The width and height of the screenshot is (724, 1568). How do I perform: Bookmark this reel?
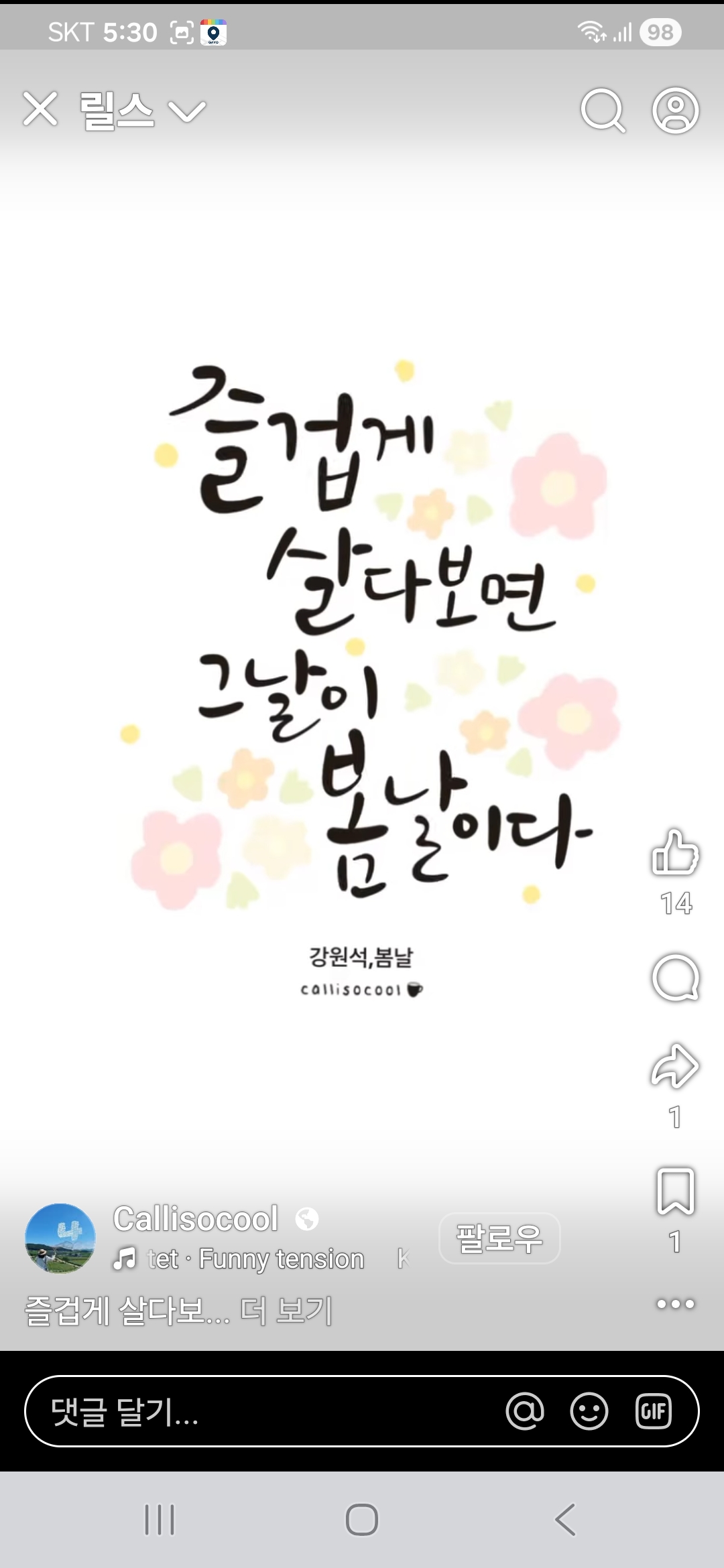[x=675, y=1191]
